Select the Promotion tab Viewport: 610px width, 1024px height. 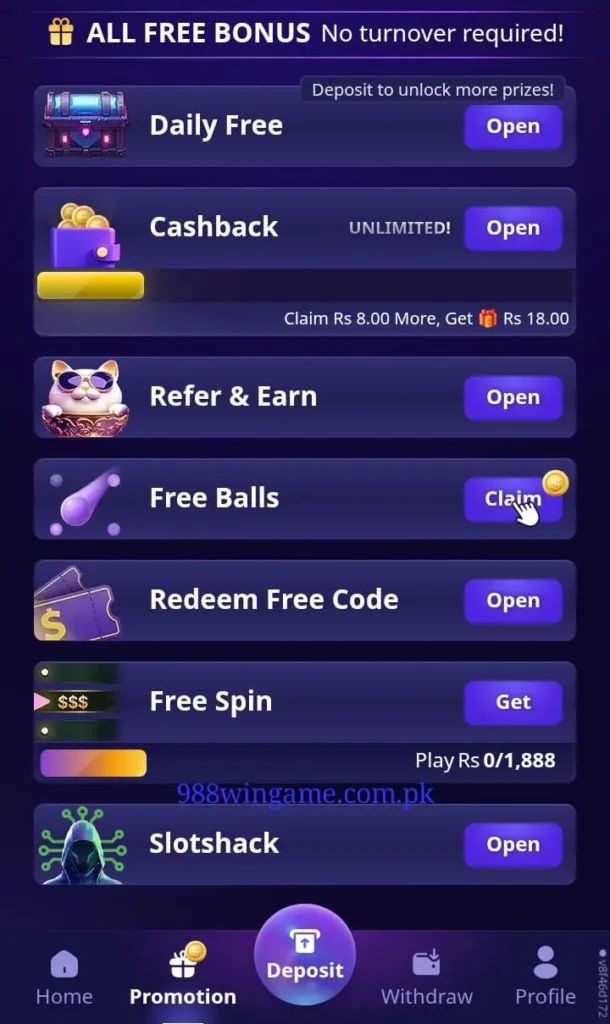coord(183,978)
